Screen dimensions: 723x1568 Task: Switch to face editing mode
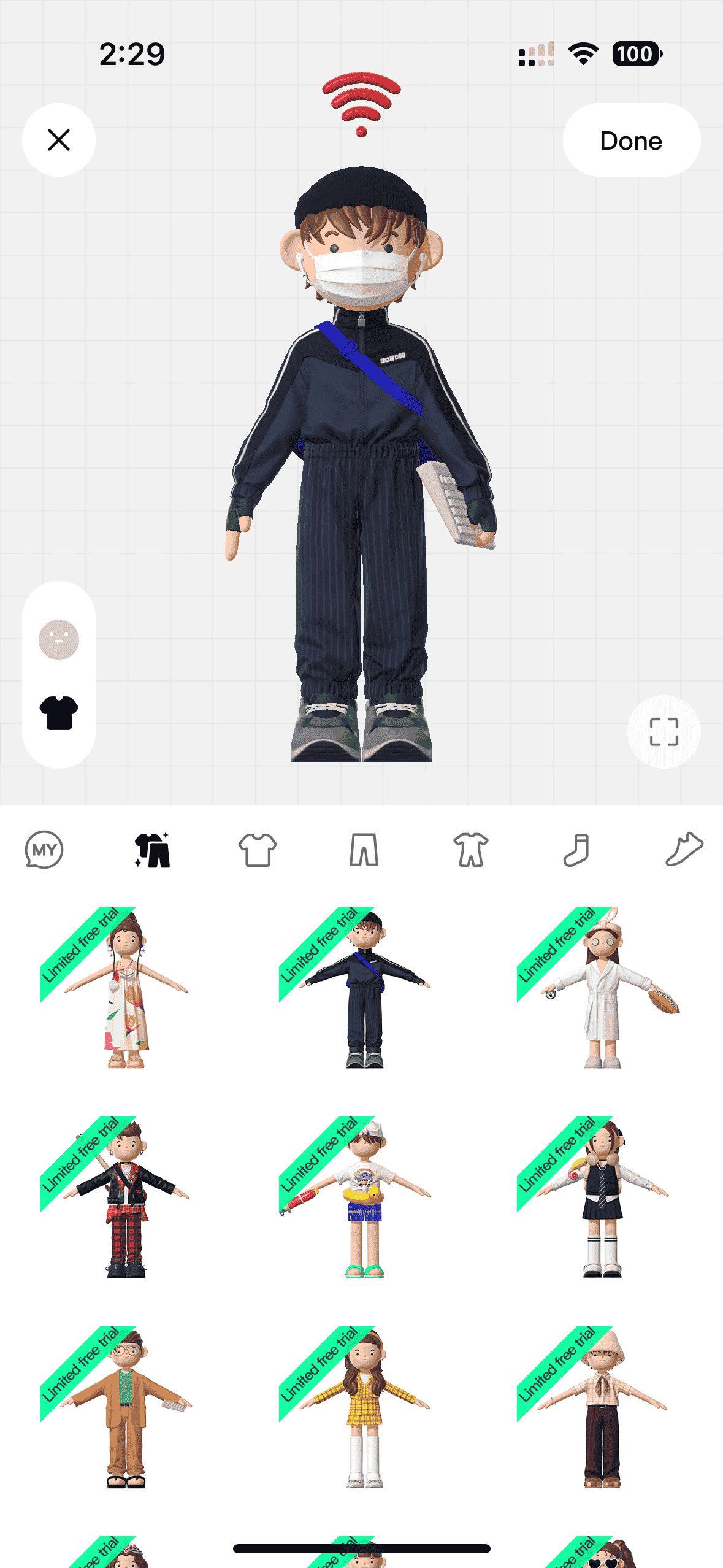[58, 639]
